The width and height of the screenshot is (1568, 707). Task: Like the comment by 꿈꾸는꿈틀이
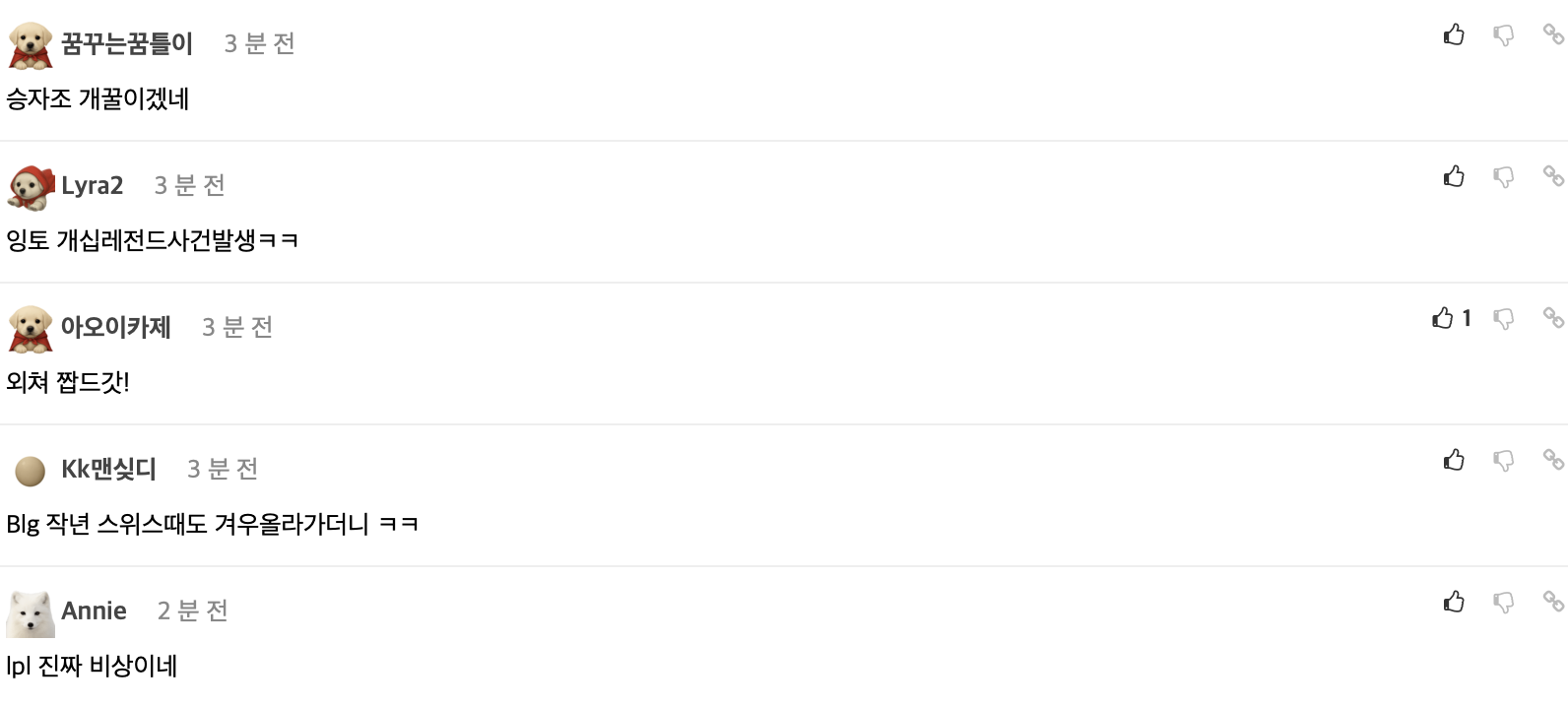(1454, 35)
